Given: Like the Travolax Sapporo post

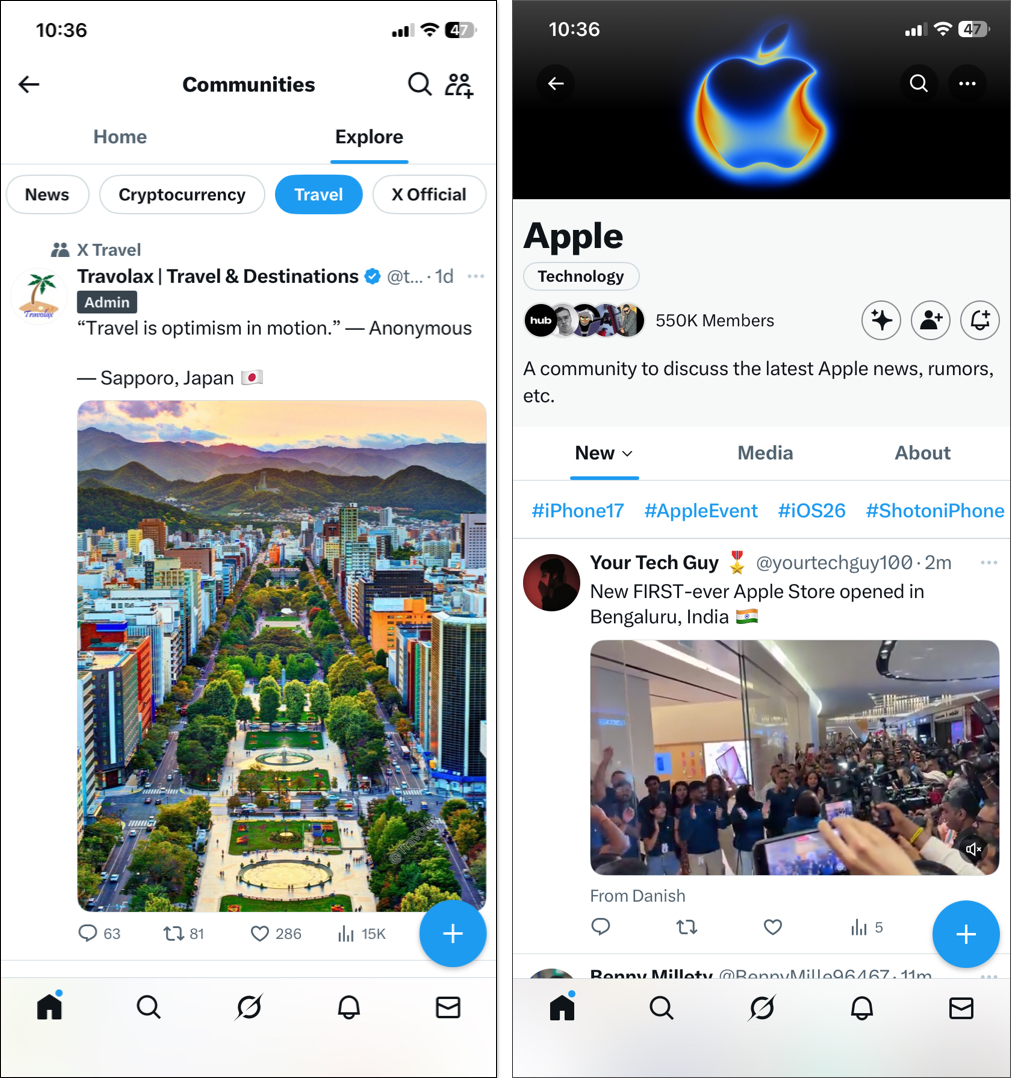Looking at the screenshot, I should pos(258,933).
